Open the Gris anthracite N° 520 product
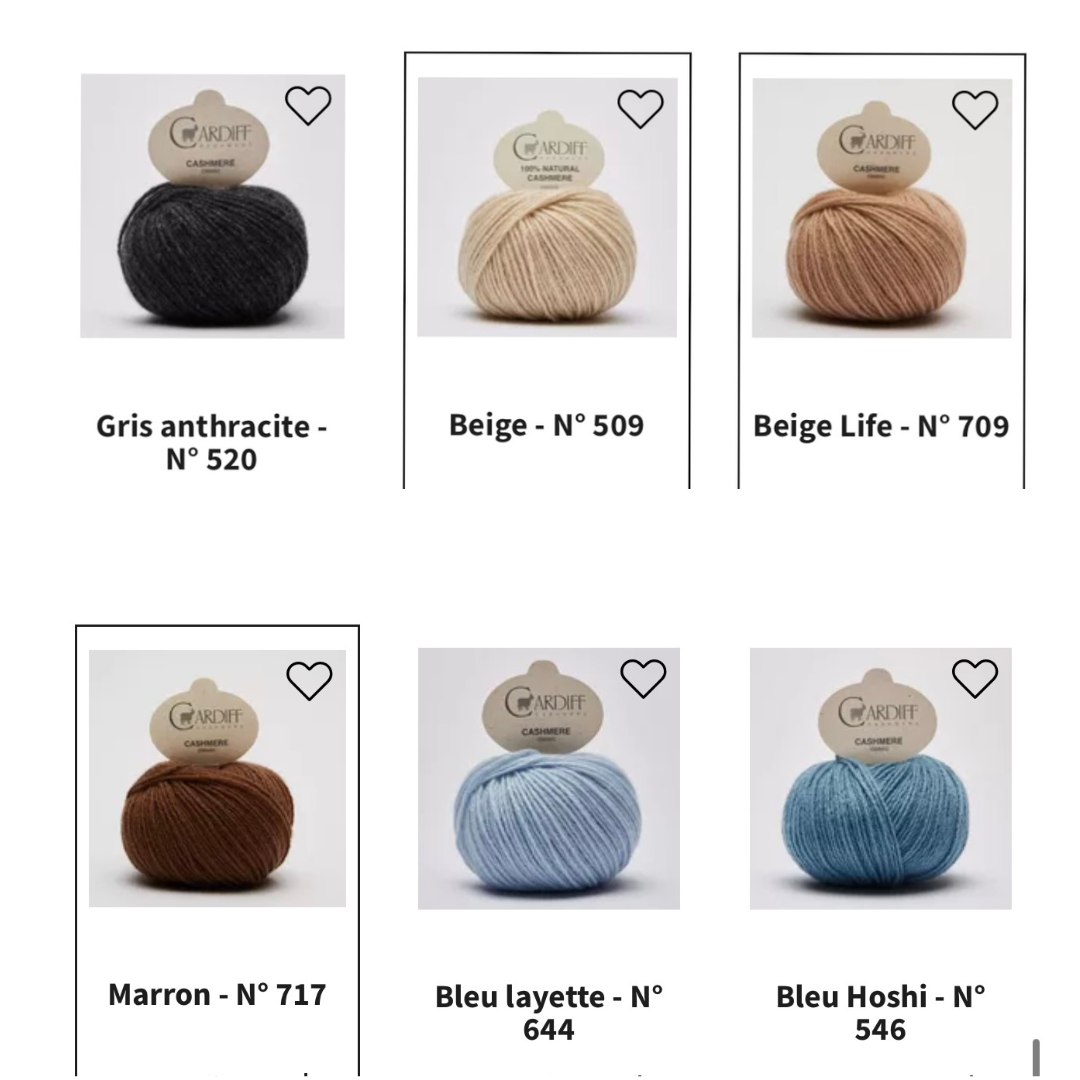Screen dimensions: 1080x1080 pyautogui.click(x=212, y=230)
